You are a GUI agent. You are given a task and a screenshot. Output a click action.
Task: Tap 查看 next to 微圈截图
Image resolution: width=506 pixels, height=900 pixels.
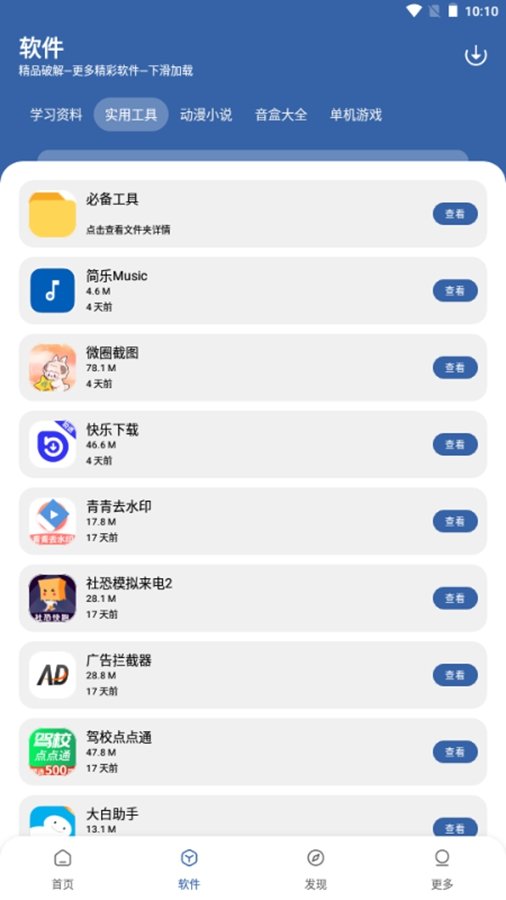(x=455, y=368)
